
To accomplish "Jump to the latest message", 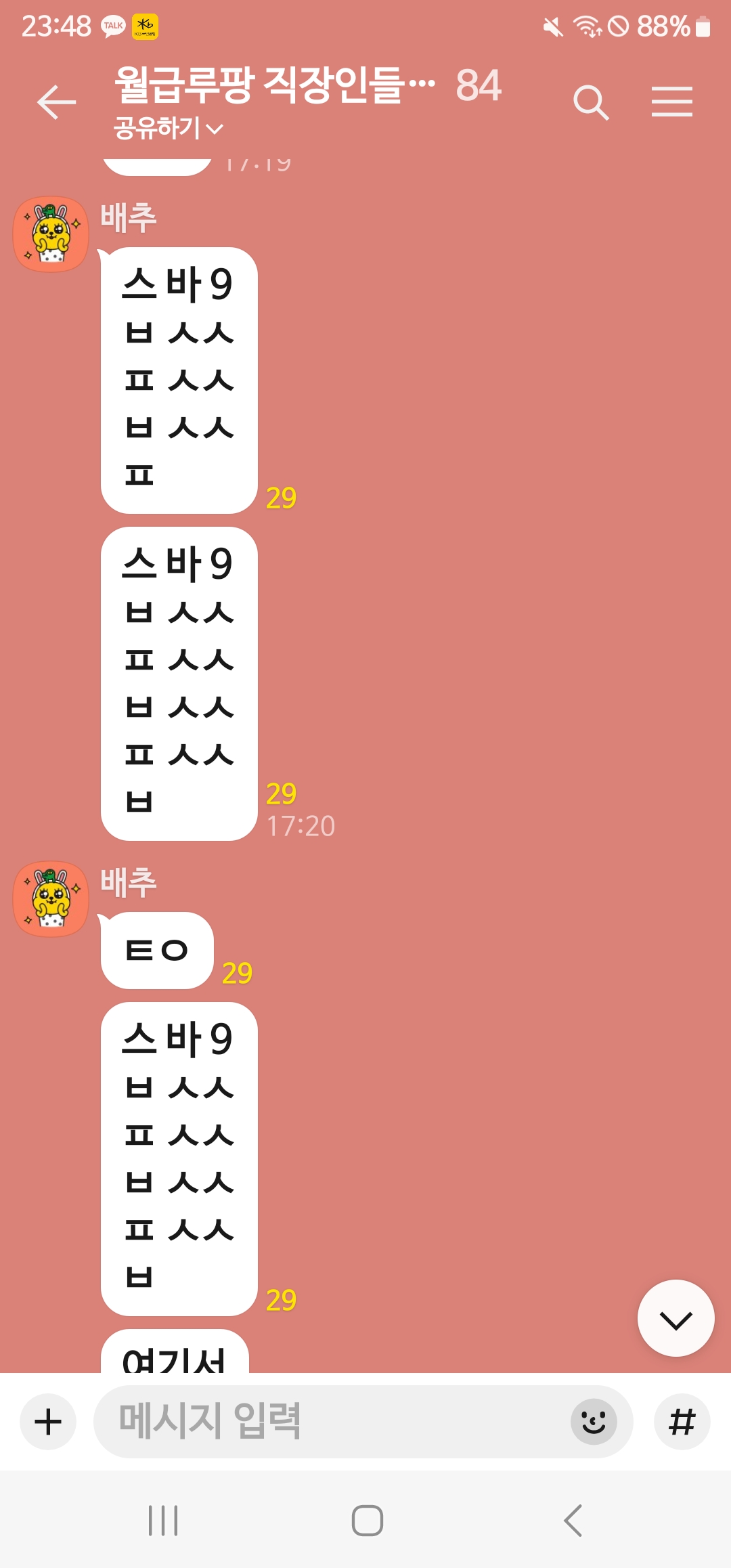I will click(675, 1318).
